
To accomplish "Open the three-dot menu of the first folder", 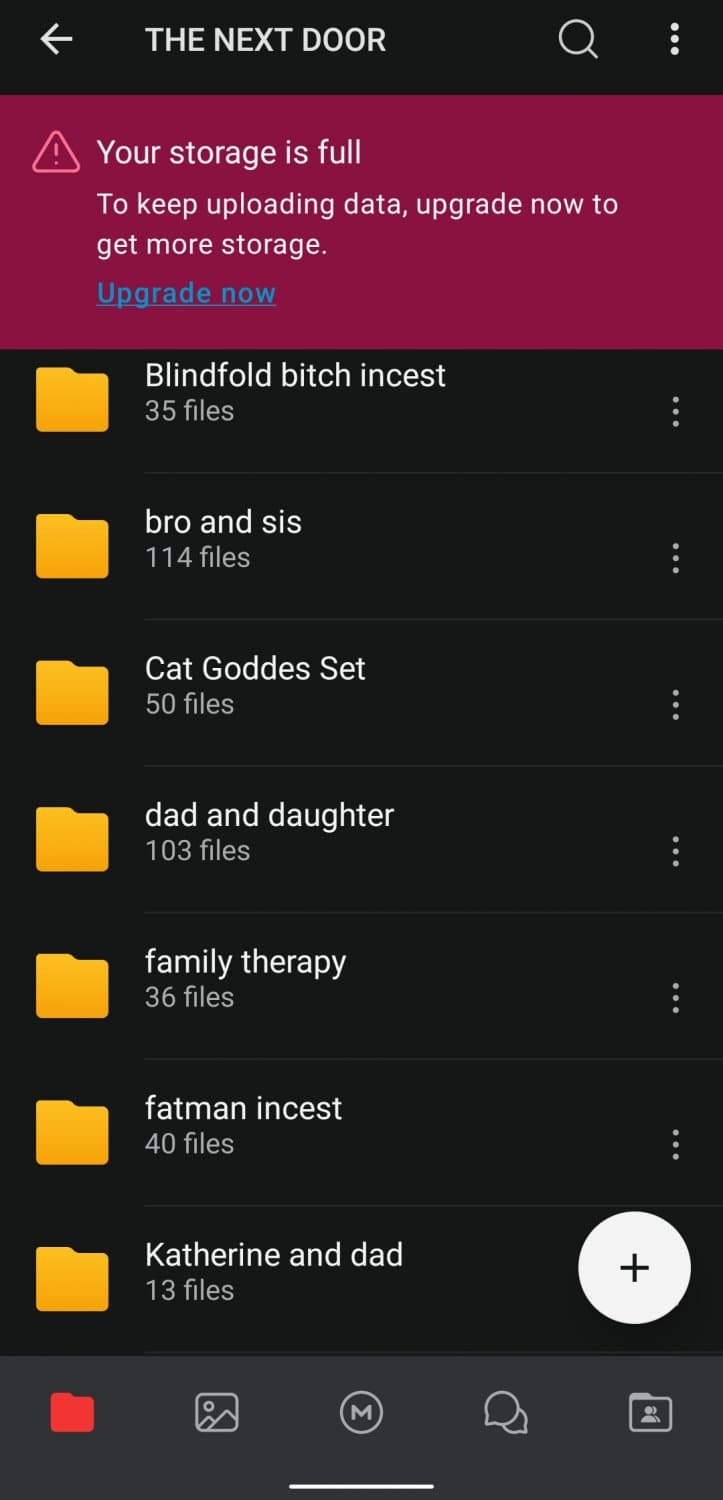I will pos(675,412).
